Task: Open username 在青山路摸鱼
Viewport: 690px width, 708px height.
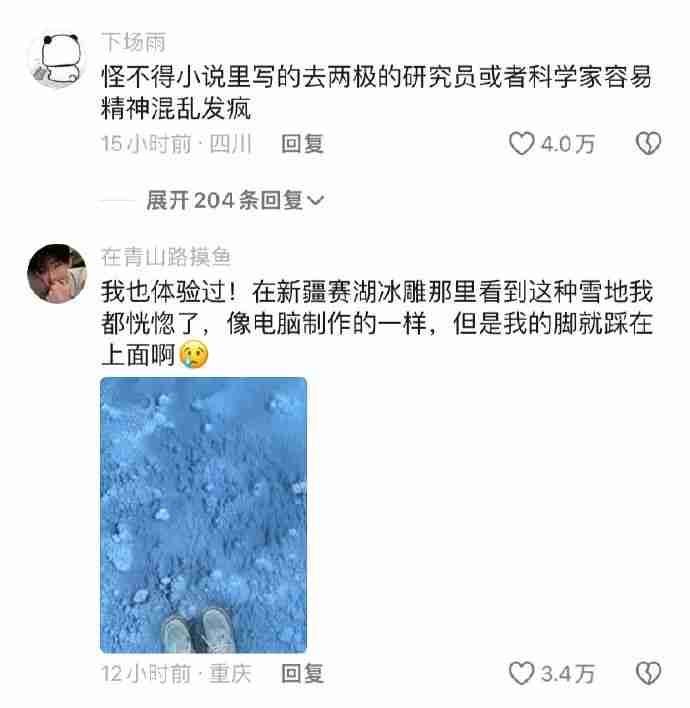Action: [x=166, y=257]
